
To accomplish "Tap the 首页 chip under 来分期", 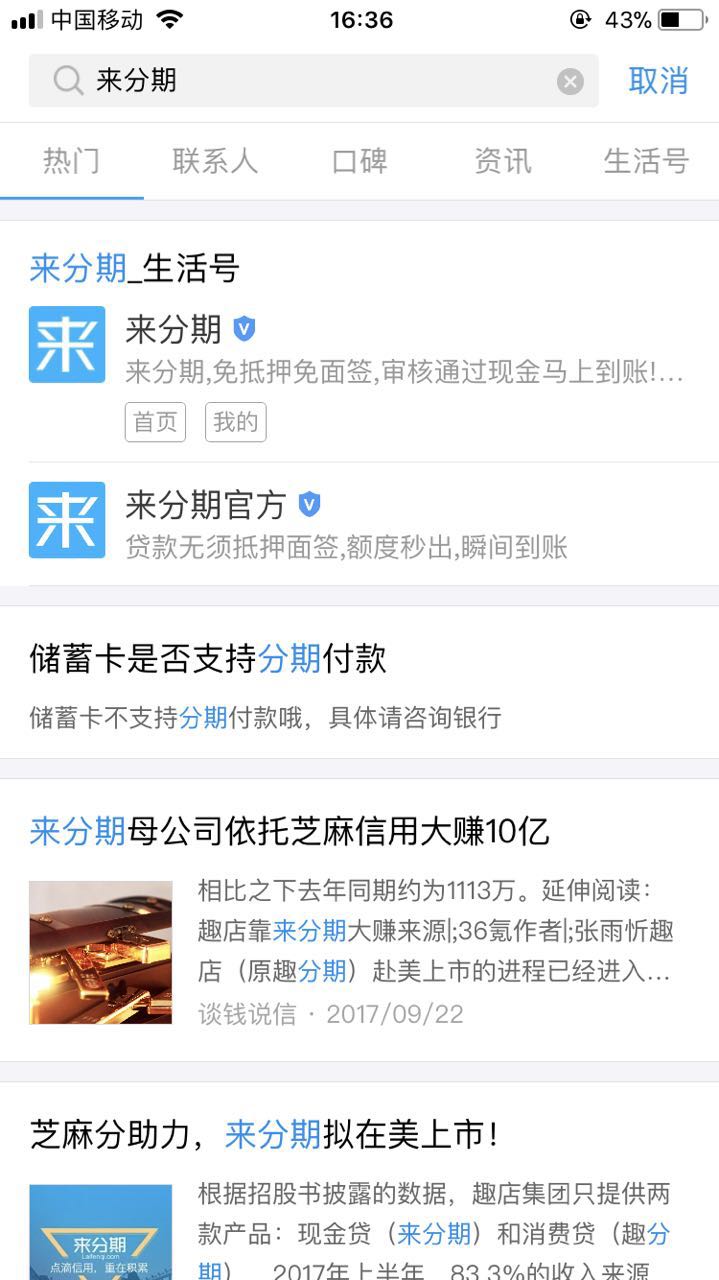I will (x=156, y=422).
